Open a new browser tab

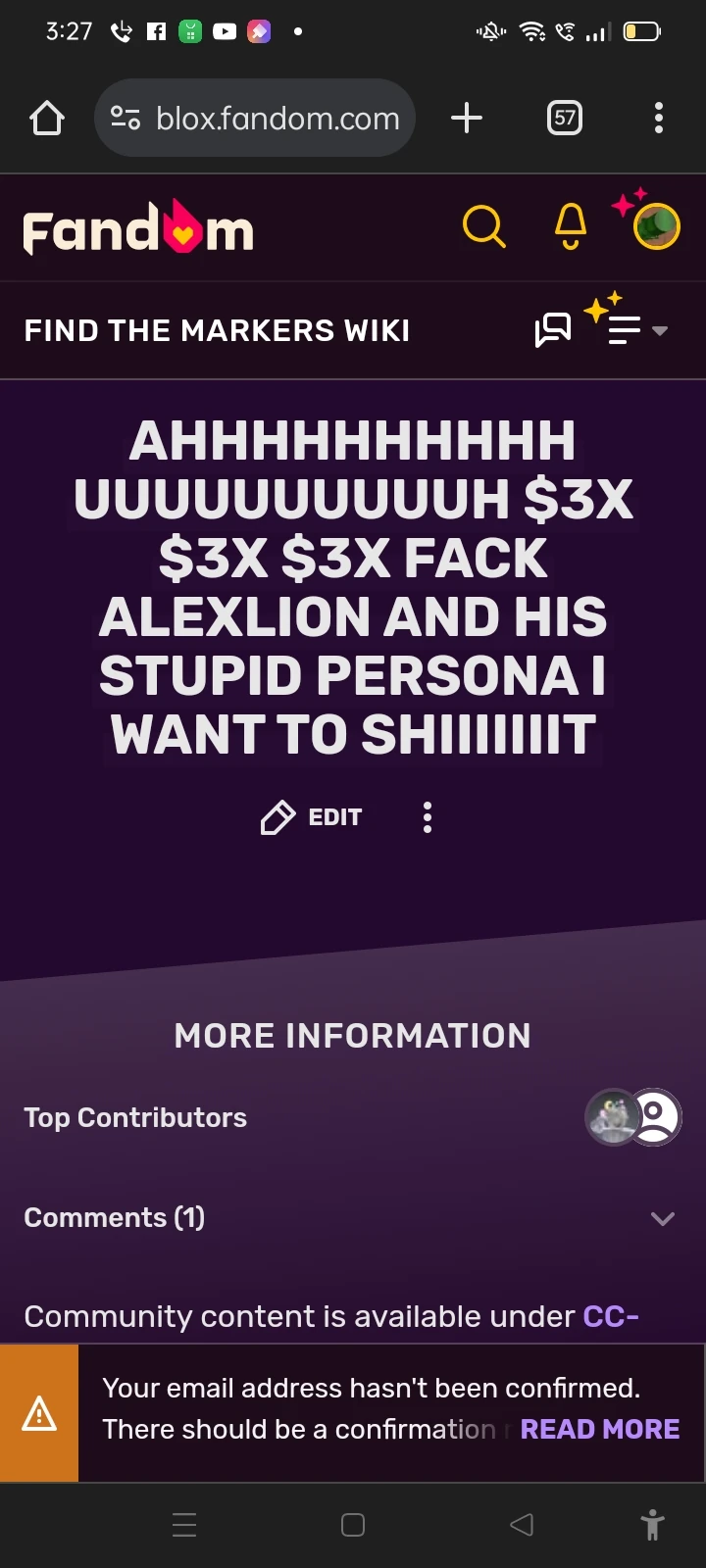(467, 119)
